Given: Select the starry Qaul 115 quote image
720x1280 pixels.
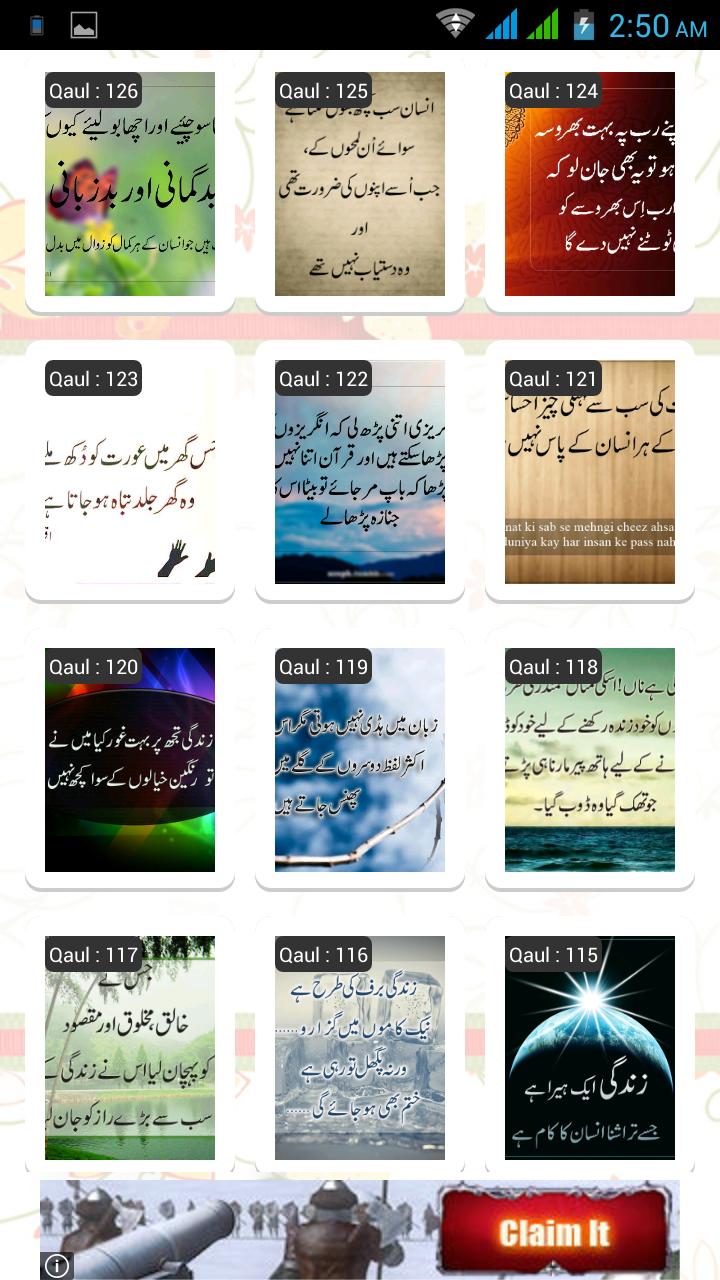Looking at the screenshot, I should (x=590, y=1048).
